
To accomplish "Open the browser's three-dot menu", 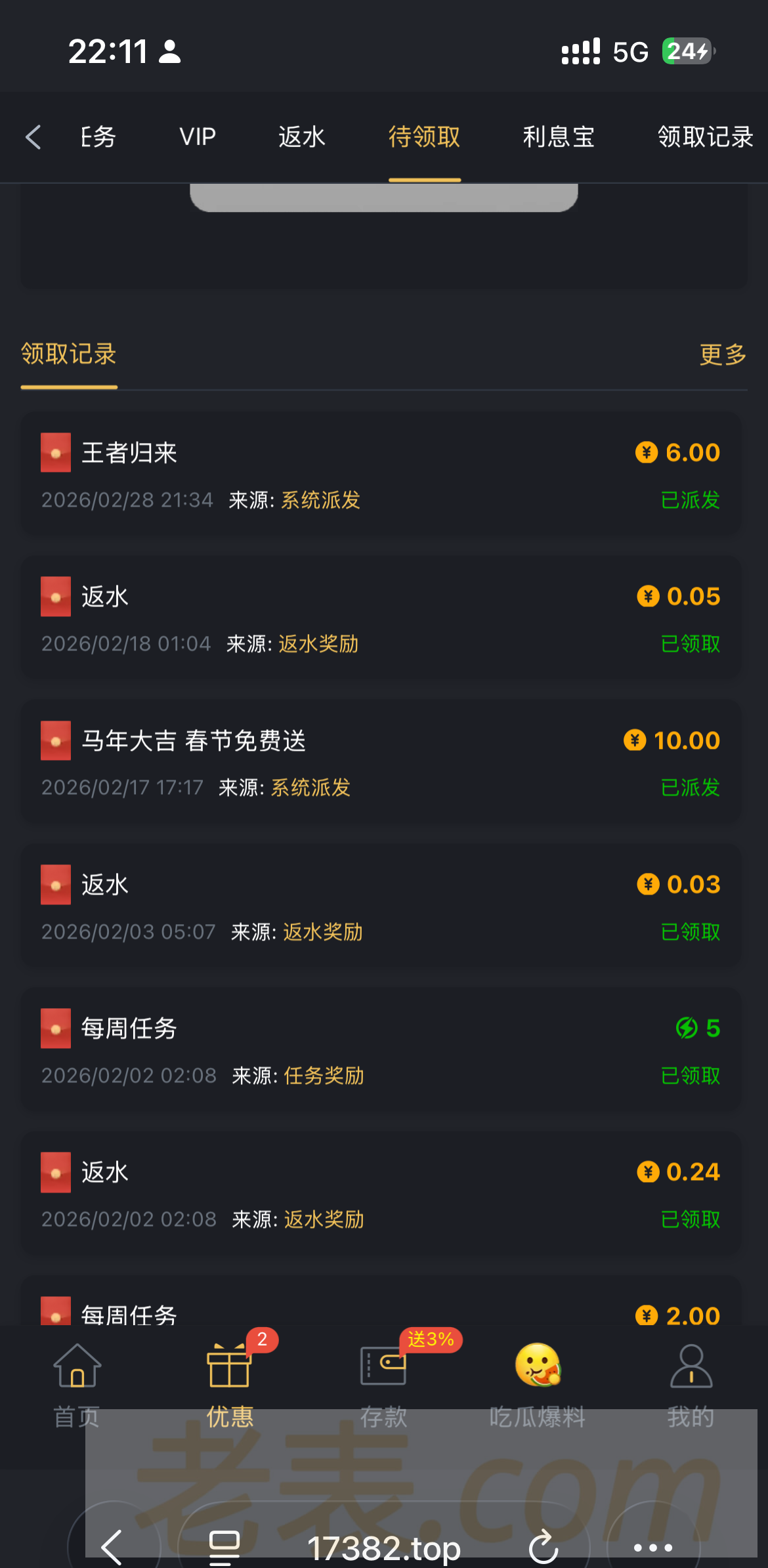I will [x=653, y=1547].
